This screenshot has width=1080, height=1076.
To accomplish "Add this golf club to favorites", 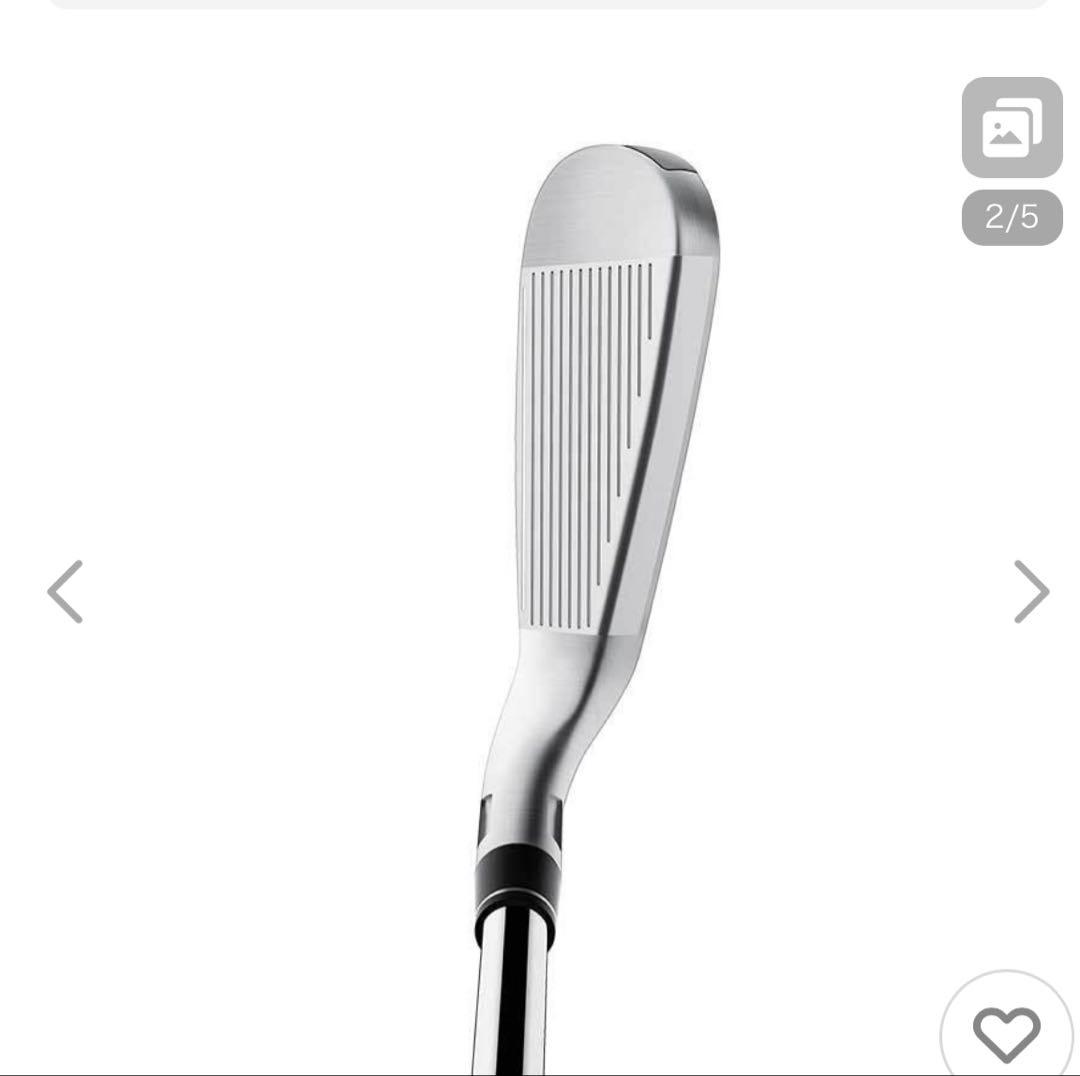I will [x=1007, y=1033].
